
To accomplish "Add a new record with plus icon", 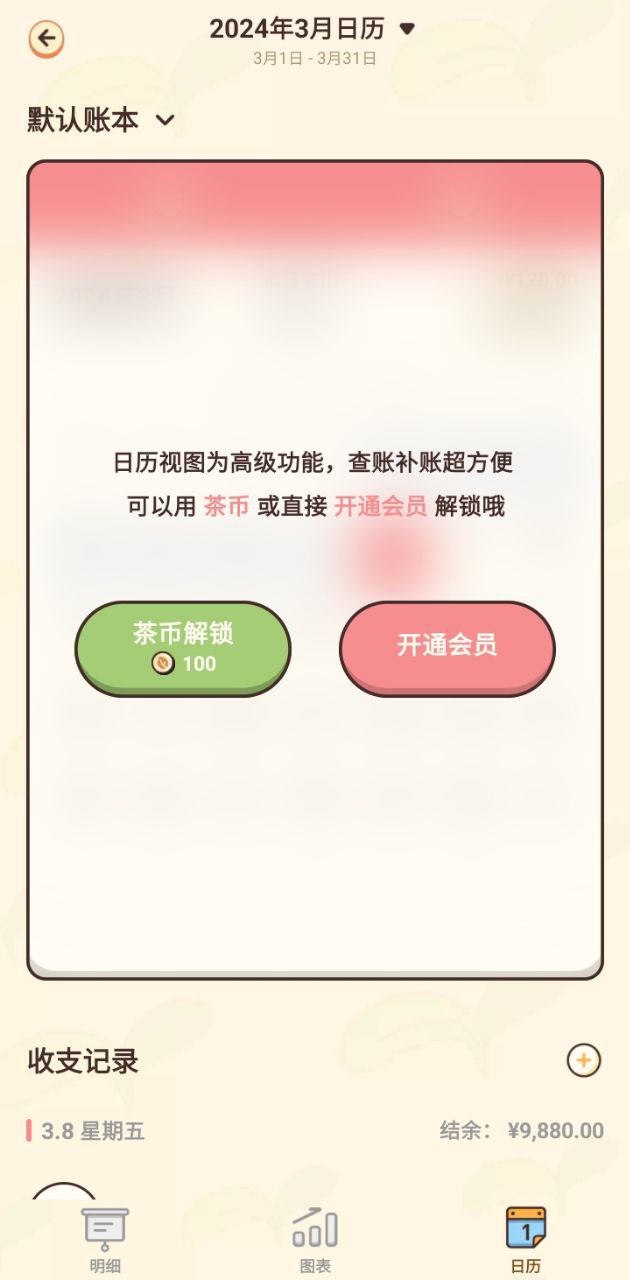I will coord(583,1060).
